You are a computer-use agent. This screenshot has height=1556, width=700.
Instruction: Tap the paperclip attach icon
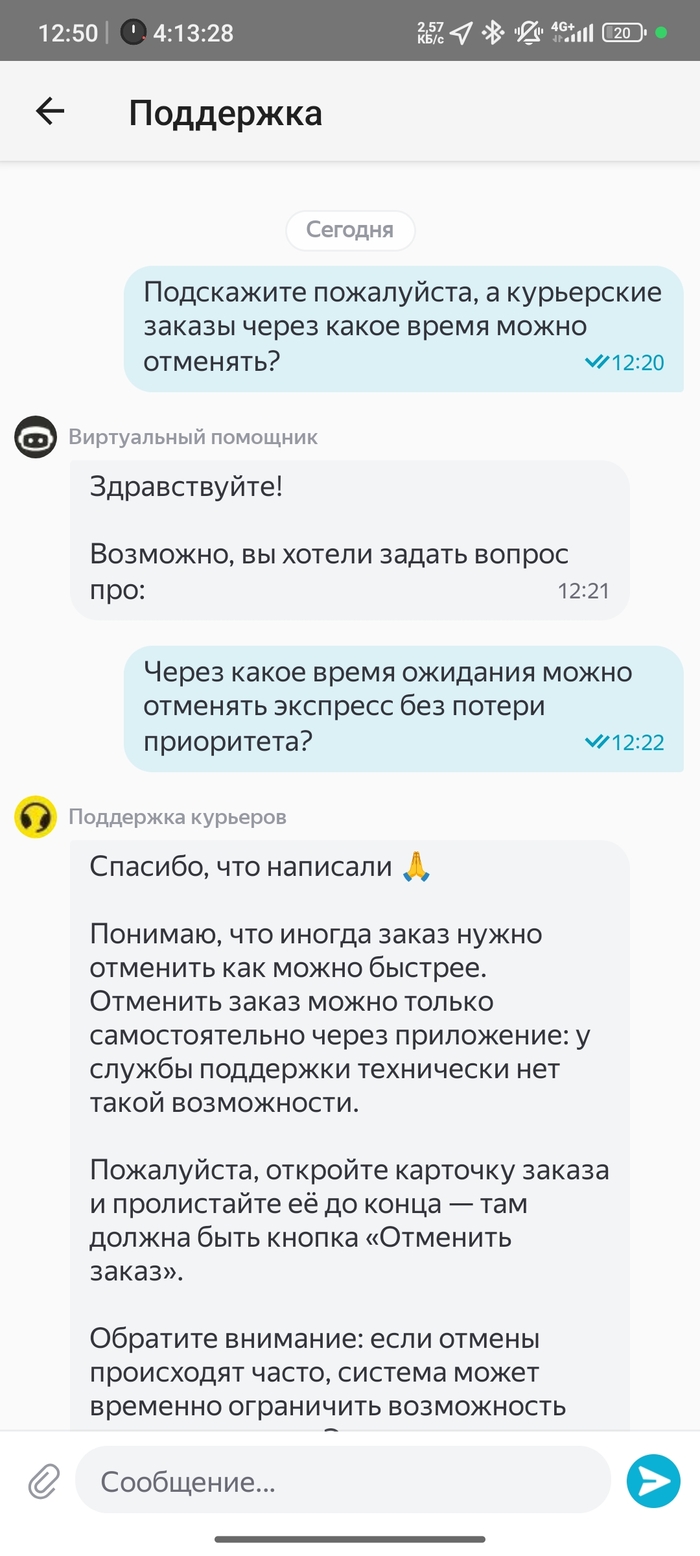[43, 1480]
